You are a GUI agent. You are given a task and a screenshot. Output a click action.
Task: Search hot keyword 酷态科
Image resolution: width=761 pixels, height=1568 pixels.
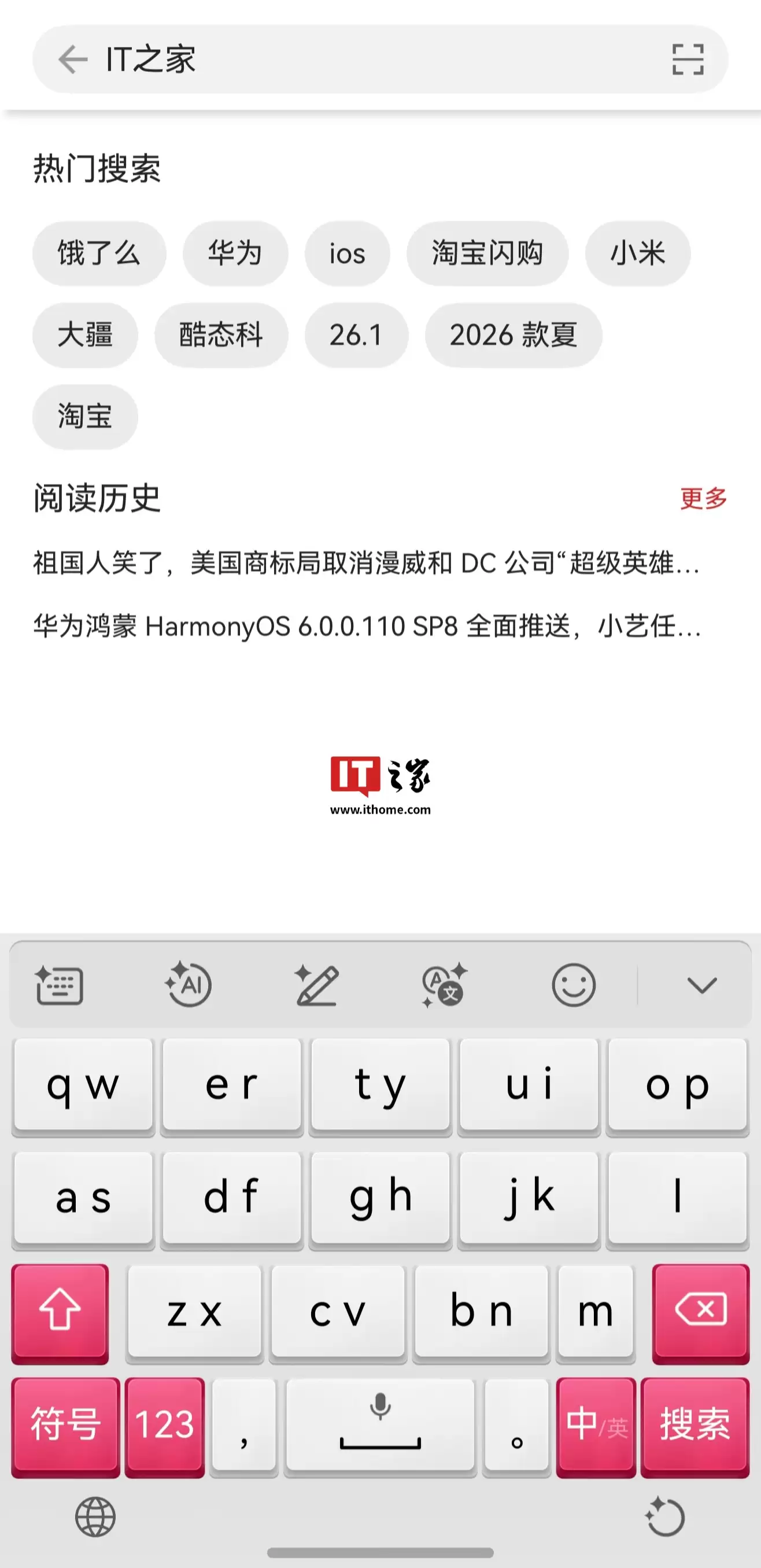tap(221, 335)
